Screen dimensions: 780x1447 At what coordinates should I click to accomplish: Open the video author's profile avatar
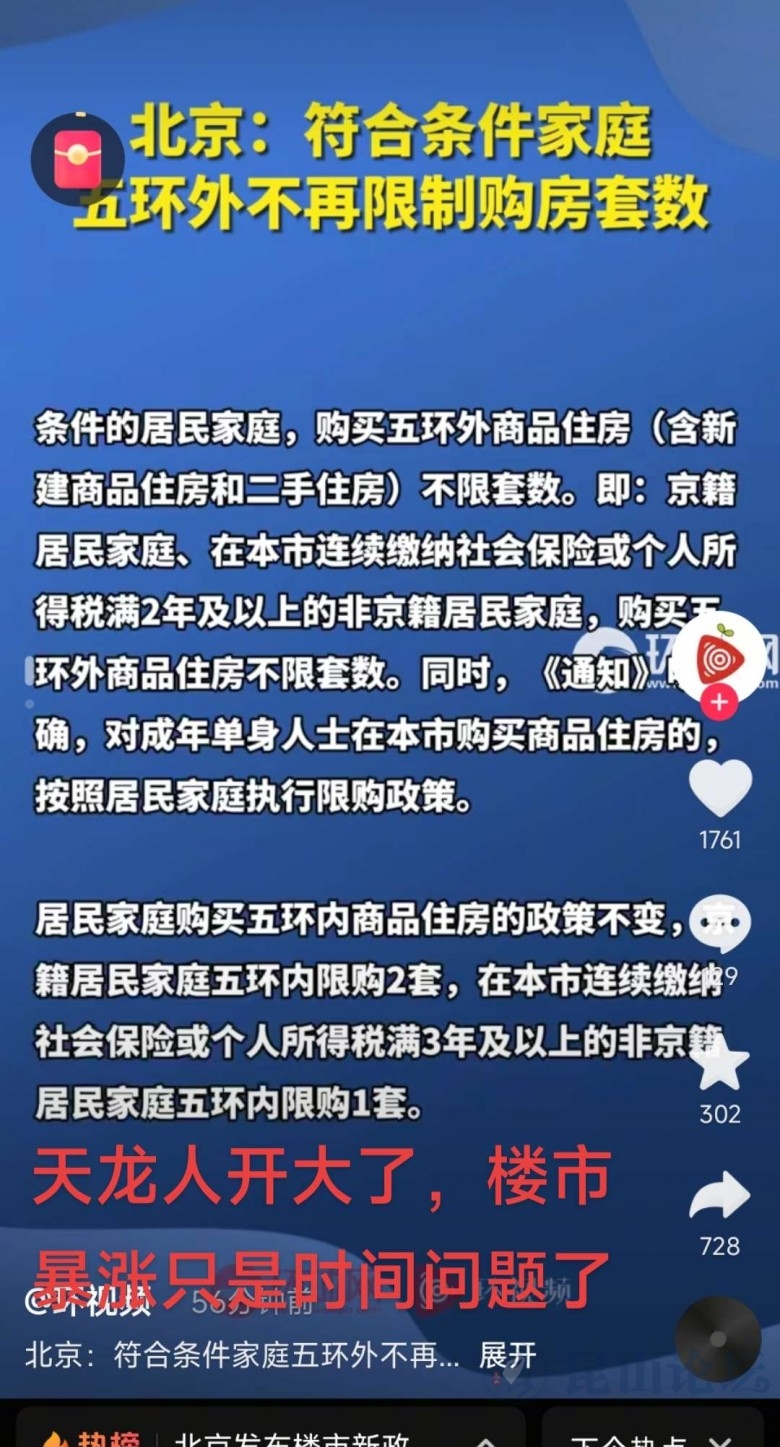(x=719, y=657)
